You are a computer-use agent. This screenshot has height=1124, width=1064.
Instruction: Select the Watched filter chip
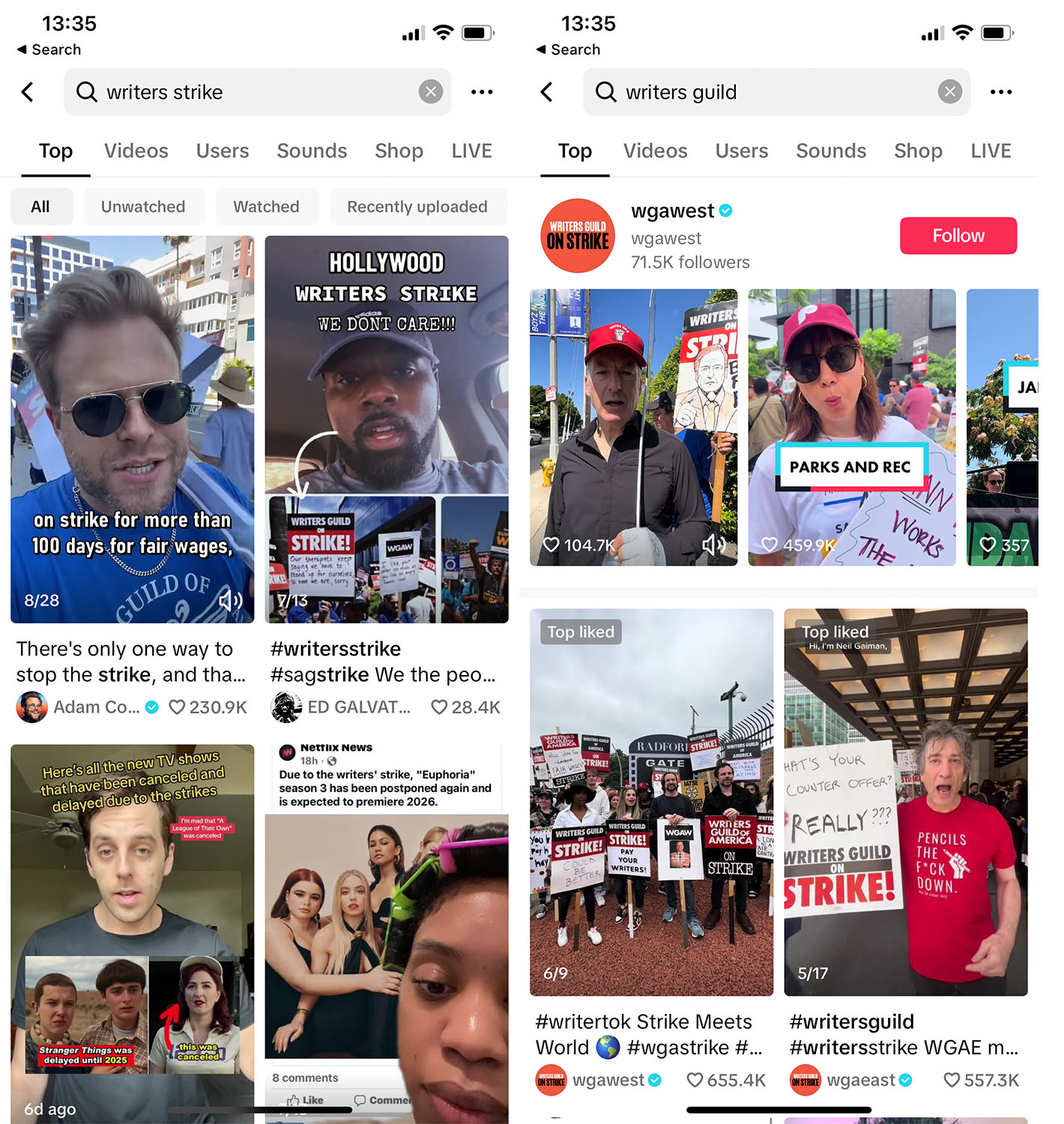pos(266,207)
